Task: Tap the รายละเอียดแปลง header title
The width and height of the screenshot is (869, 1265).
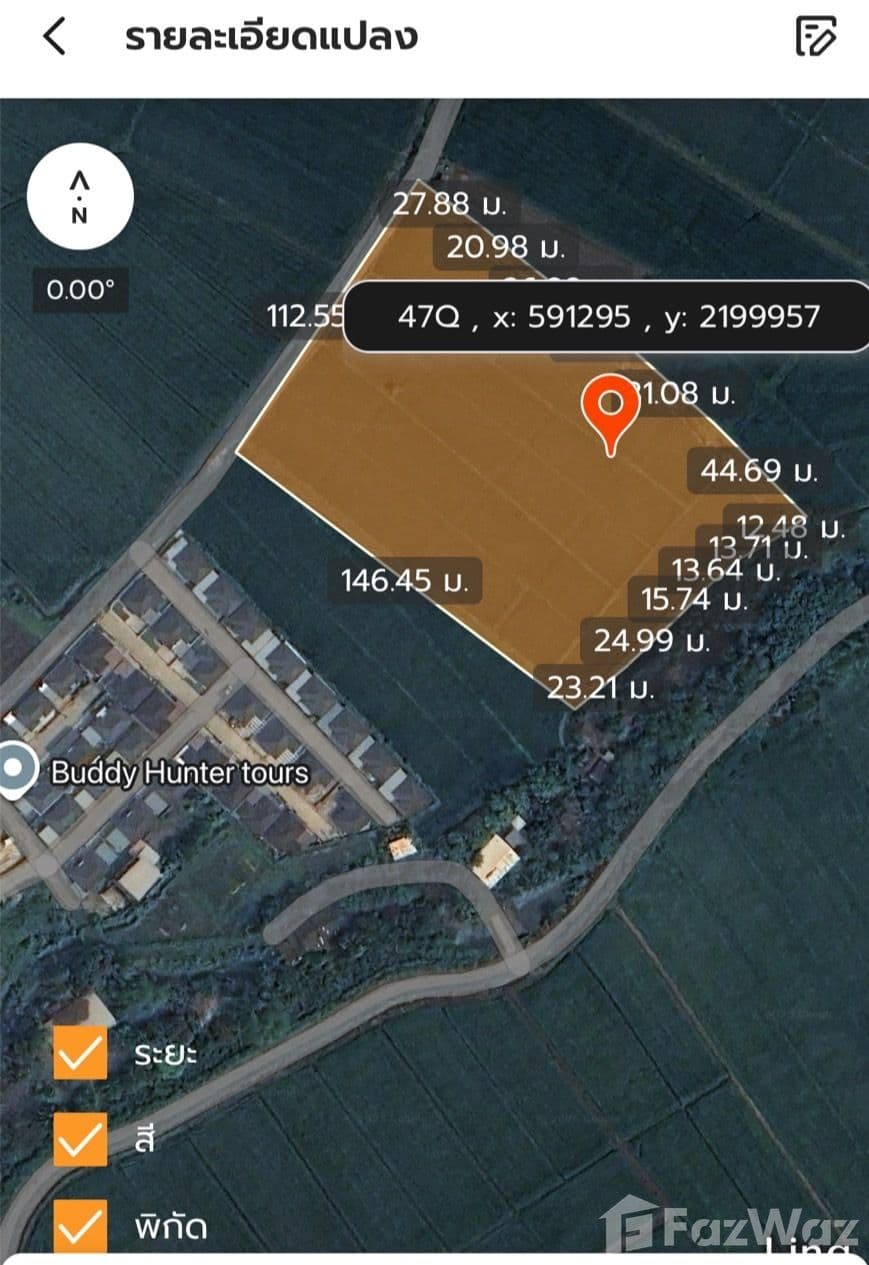Action: point(270,36)
